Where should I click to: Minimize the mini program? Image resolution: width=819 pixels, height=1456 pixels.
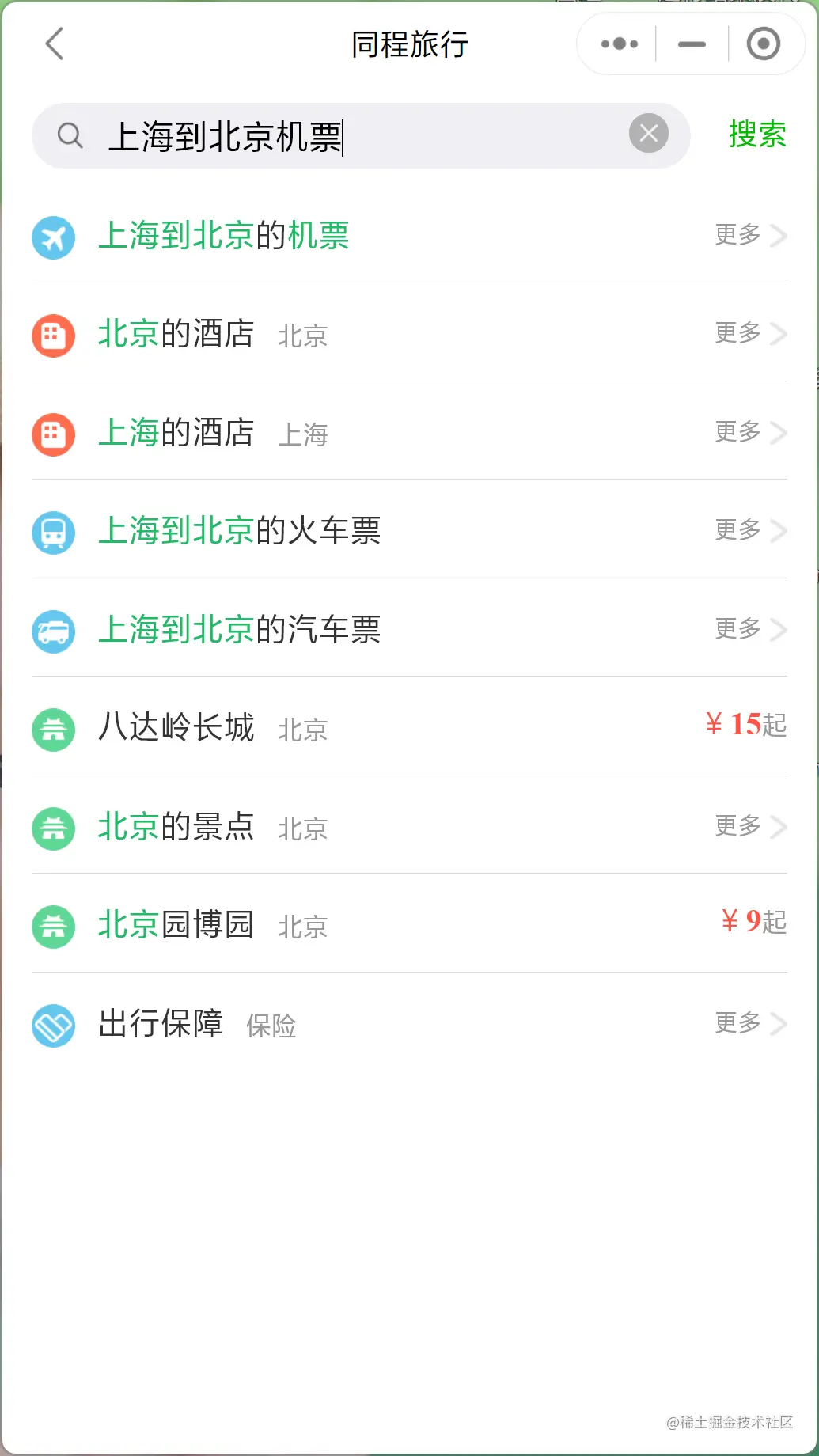(692, 44)
